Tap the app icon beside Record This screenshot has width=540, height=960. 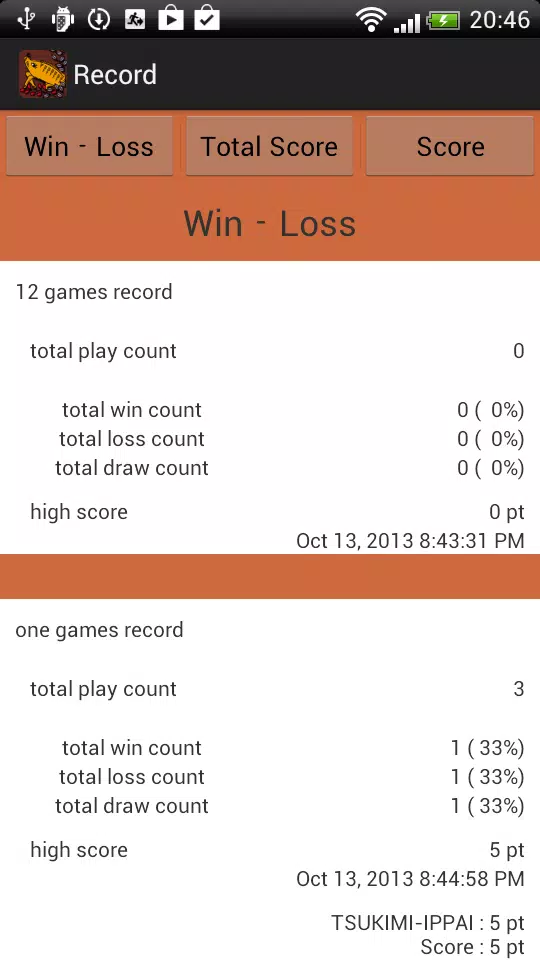click(x=43, y=74)
